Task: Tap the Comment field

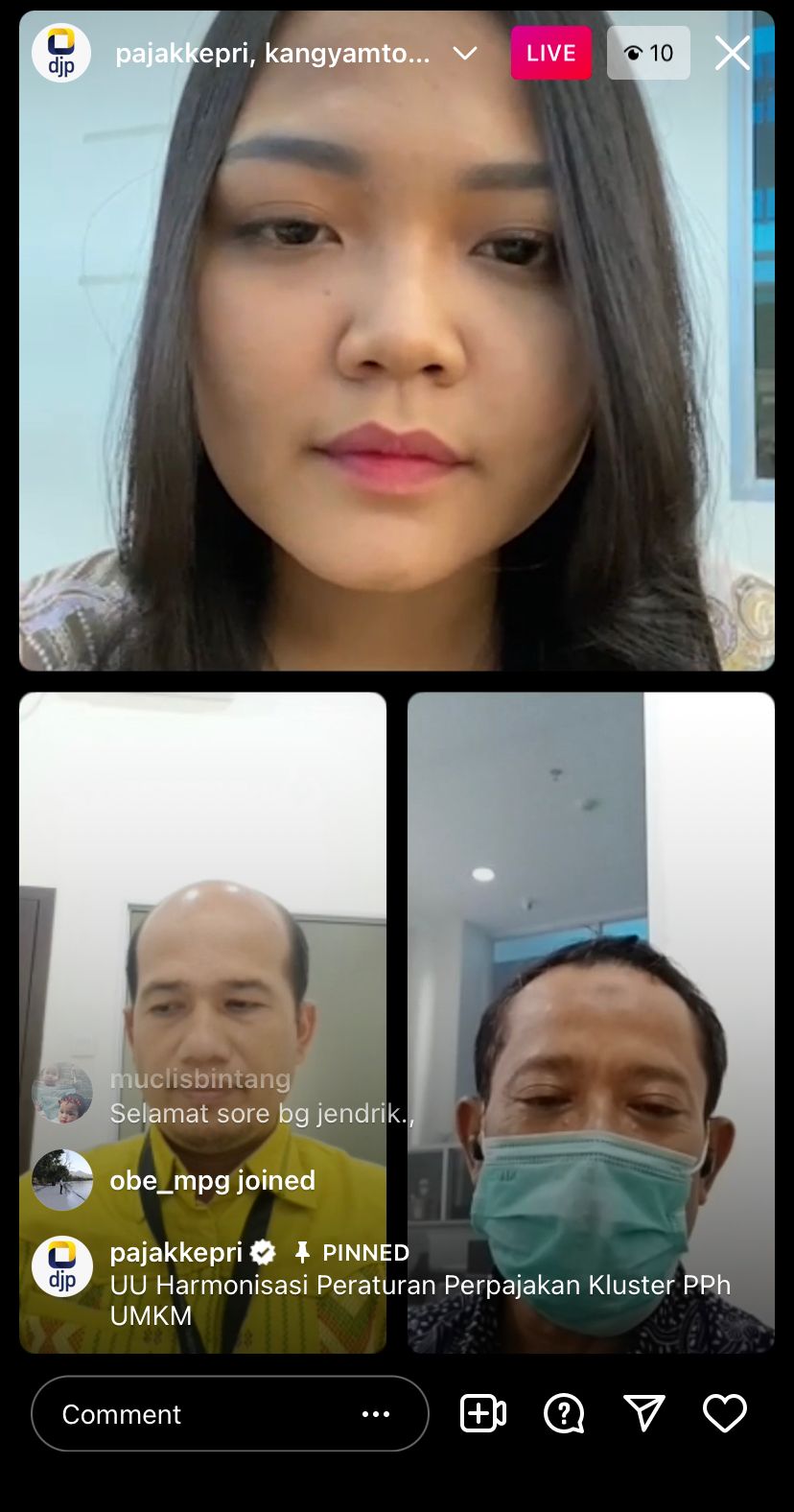Action: 192,1414
